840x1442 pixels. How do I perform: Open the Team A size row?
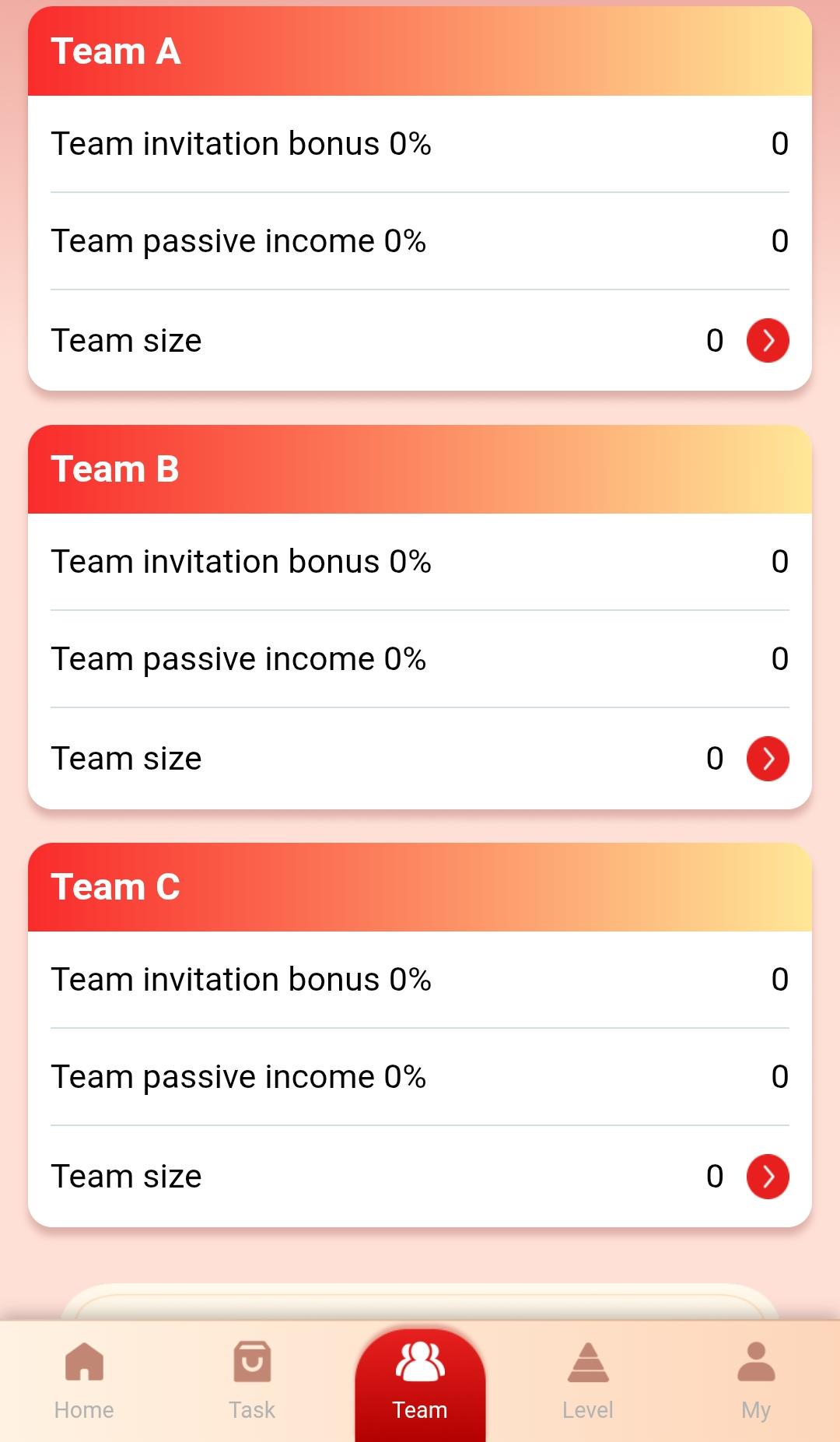click(420, 340)
